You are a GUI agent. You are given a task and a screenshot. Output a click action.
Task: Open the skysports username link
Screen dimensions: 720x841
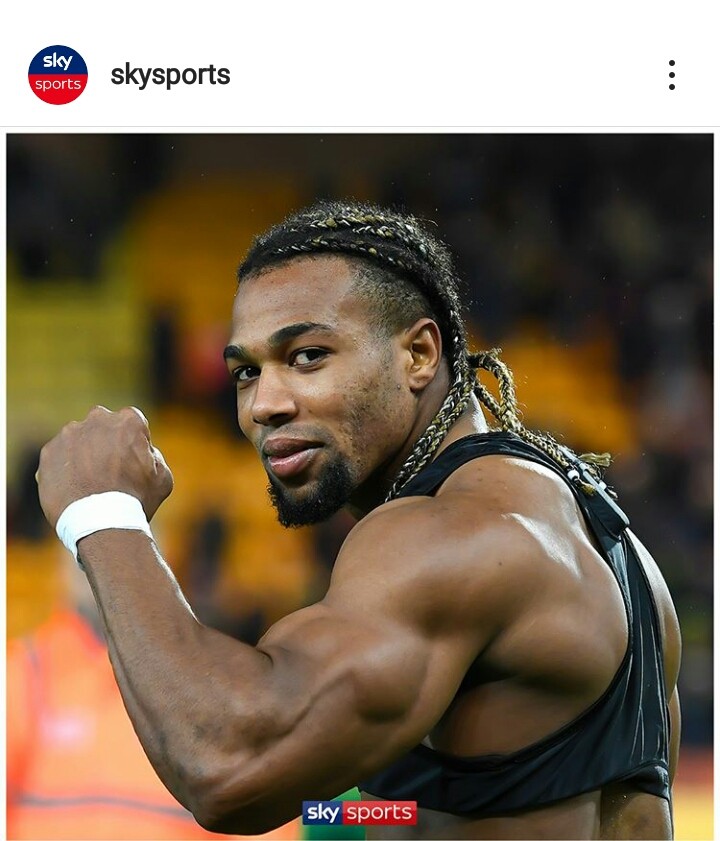[170, 75]
